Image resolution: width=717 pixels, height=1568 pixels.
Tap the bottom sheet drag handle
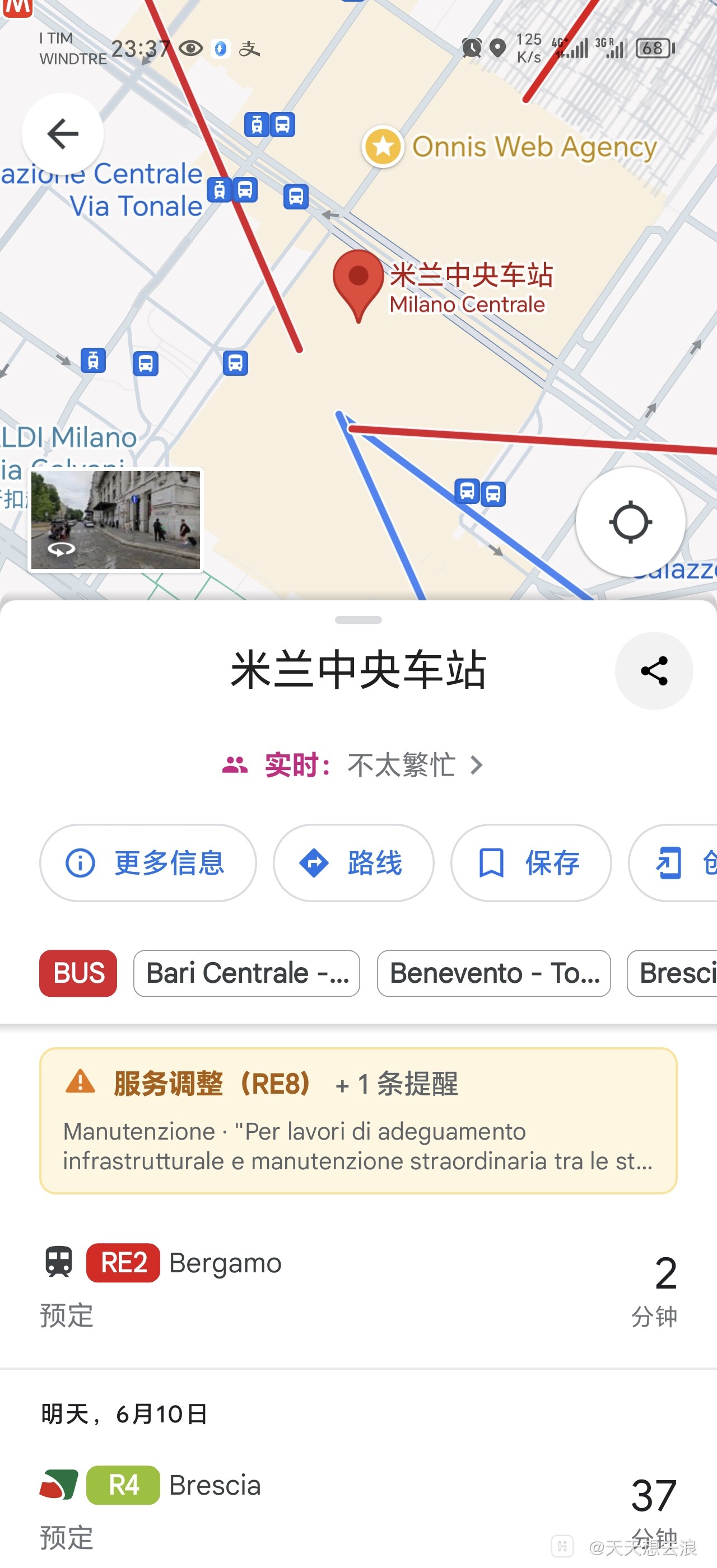point(358,619)
